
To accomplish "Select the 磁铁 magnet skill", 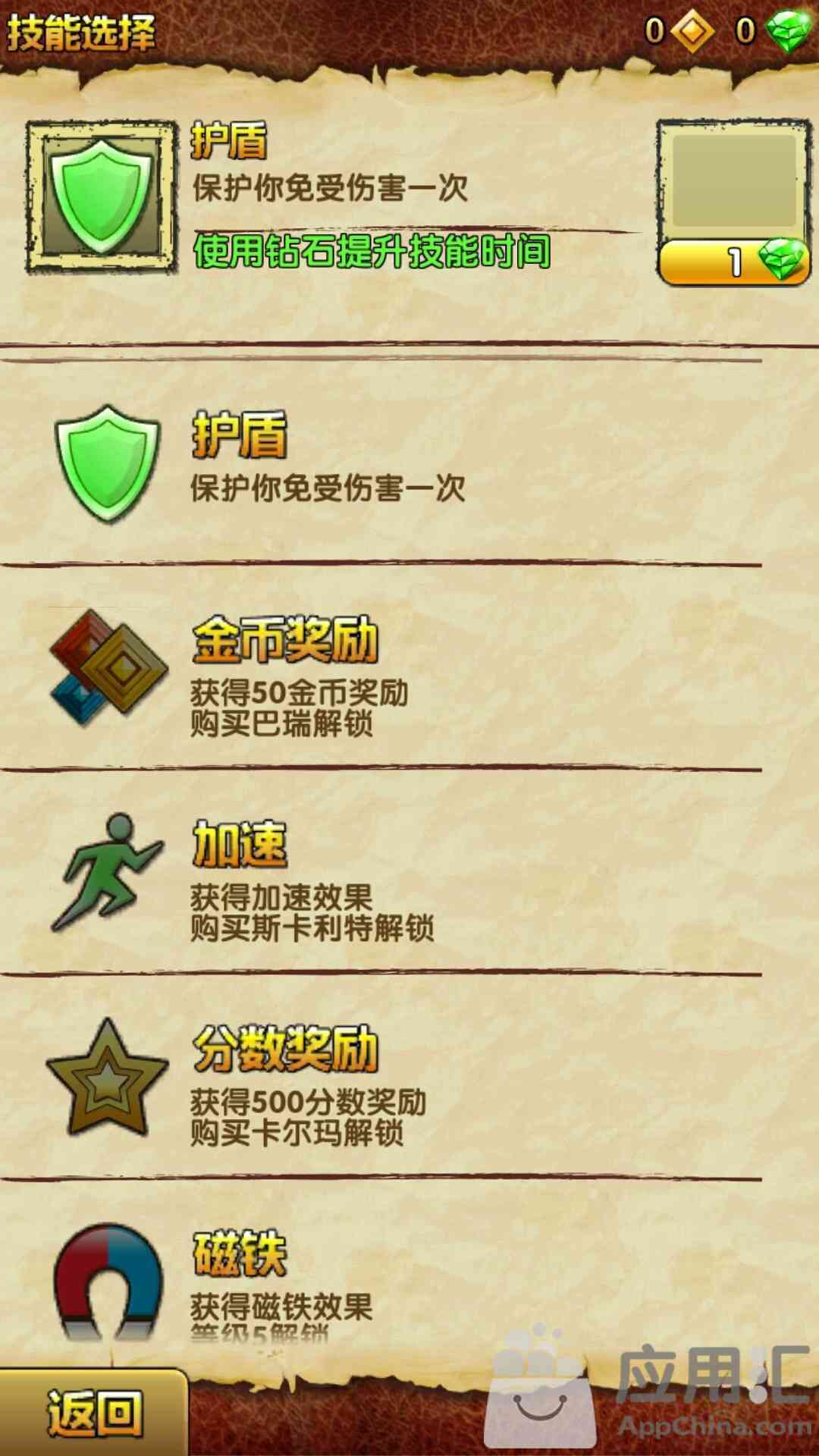I will tap(381, 1276).
